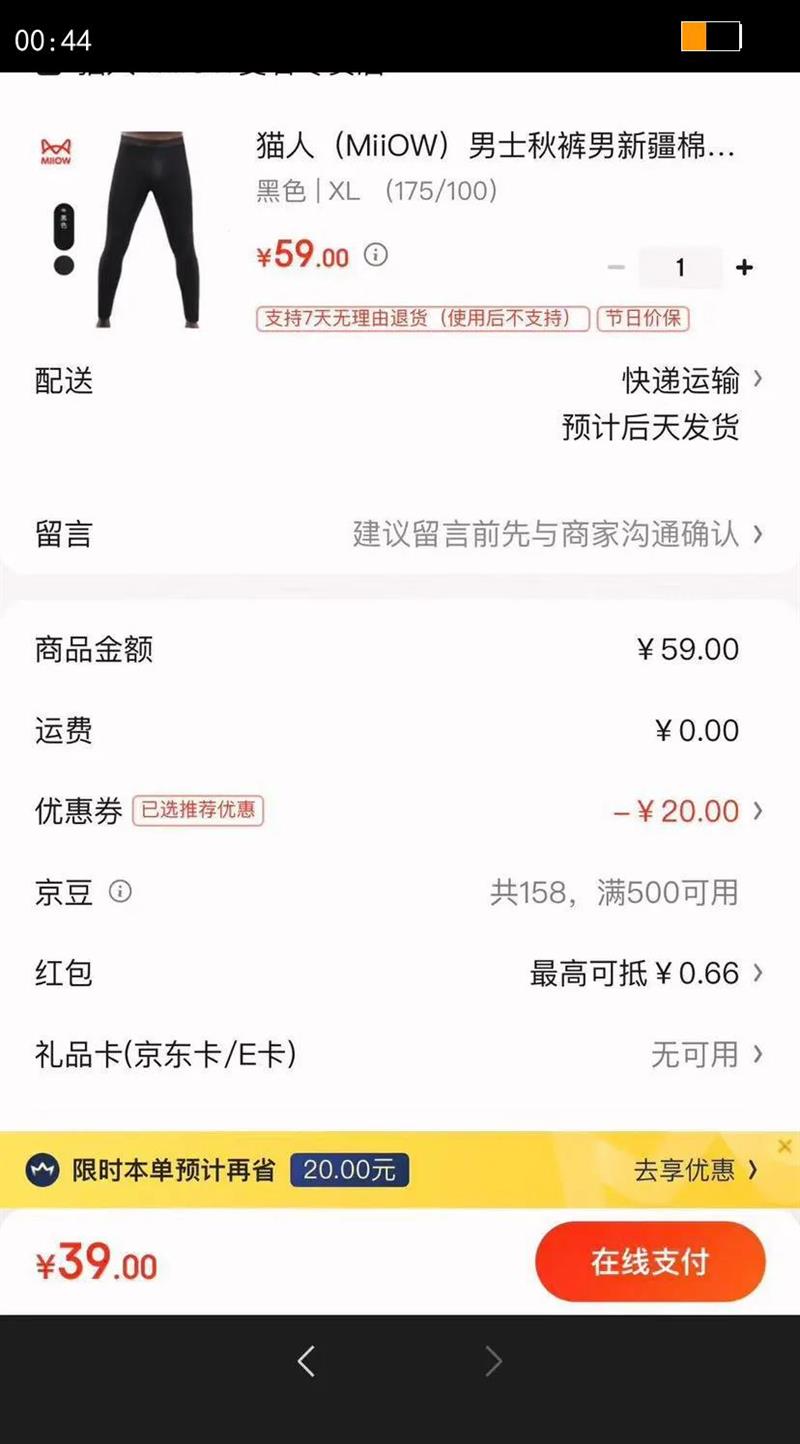800x1444 pixels.
Task: Tap the back arrow at screen bottom
Action: [307, 1361]
